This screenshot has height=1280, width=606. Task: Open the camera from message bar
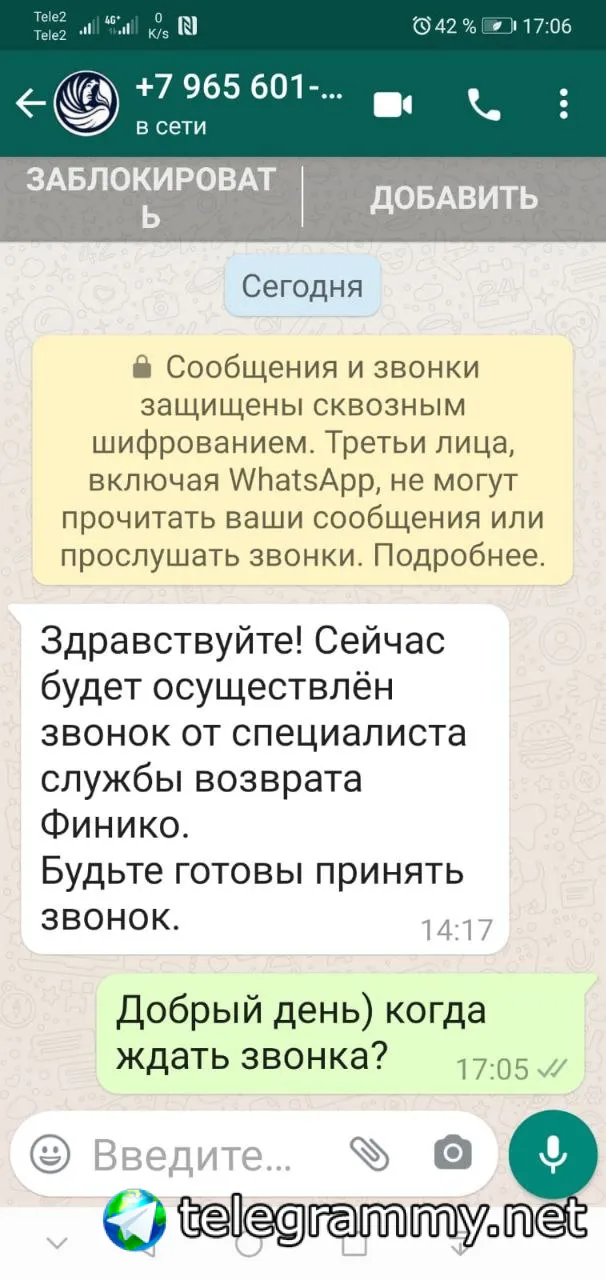pos(453,1155)
